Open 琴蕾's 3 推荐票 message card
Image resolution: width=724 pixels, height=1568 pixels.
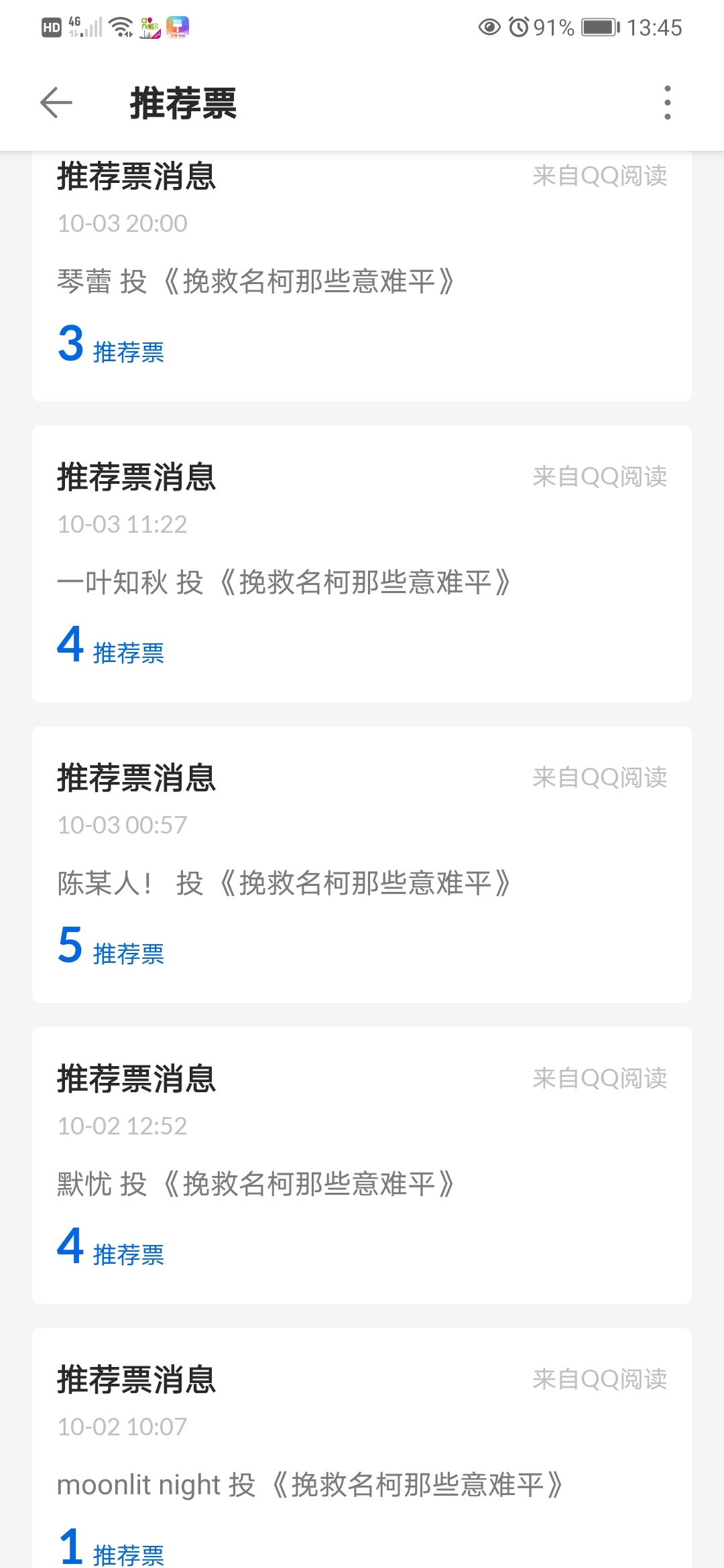[362, 281]
